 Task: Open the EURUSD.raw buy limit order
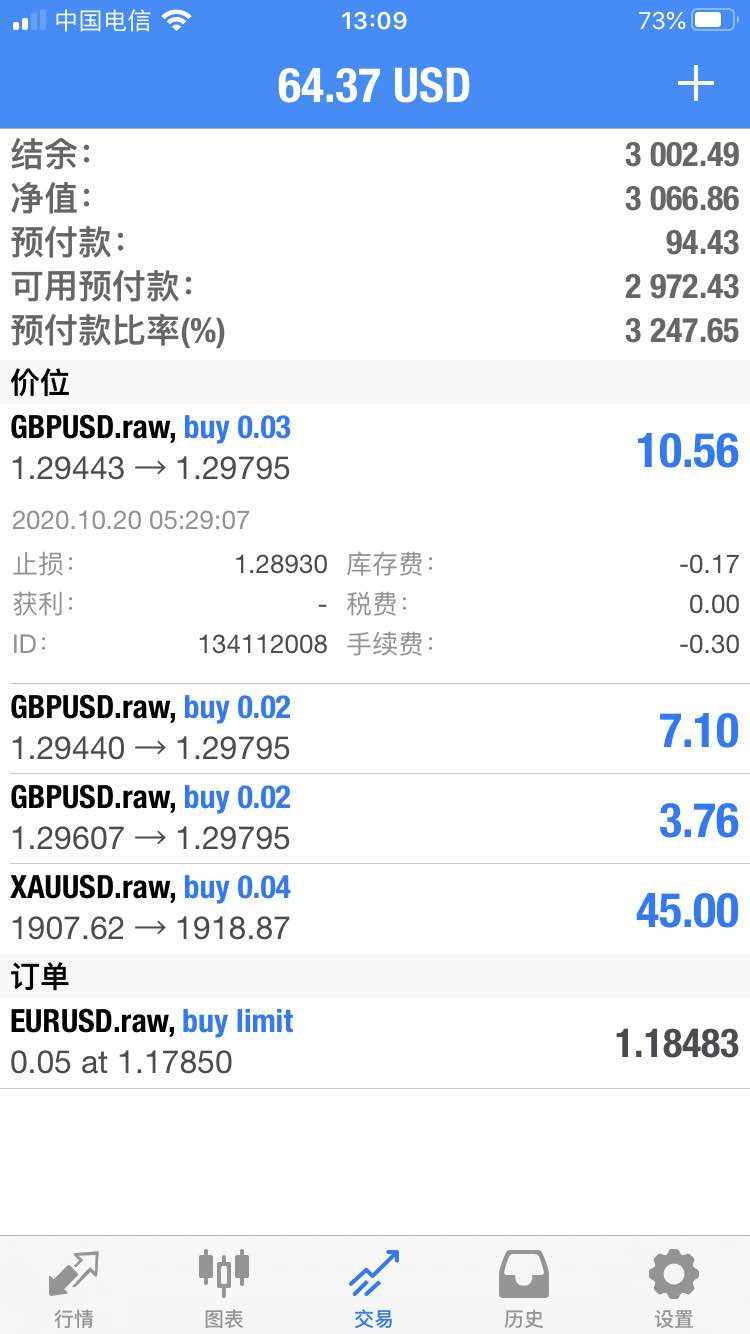[375, 1043]
